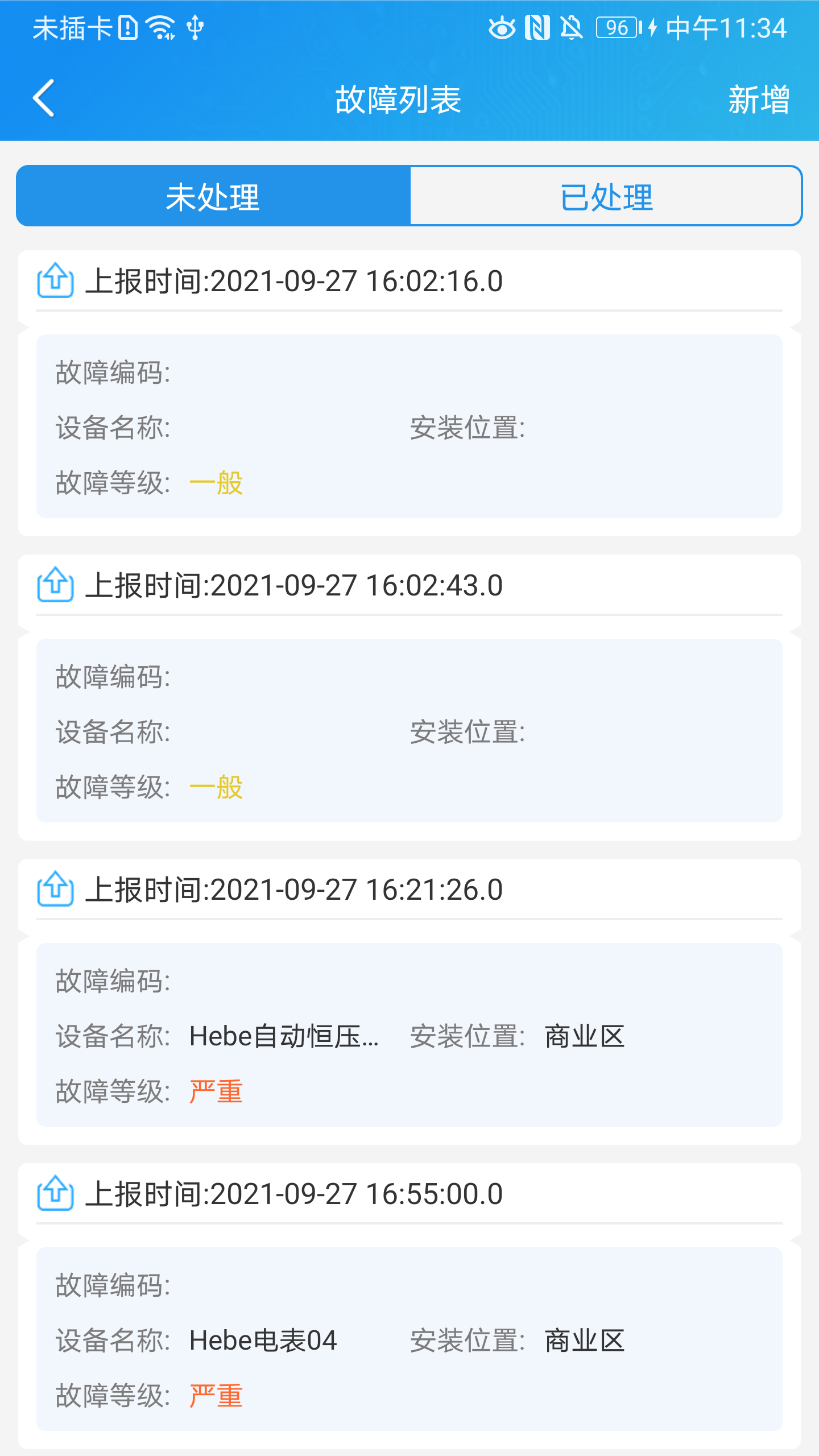Viewport: 819px width, 1456px height.
Task: Click the upload icon beside the 16:02:16 report
Action: (55, 280)
